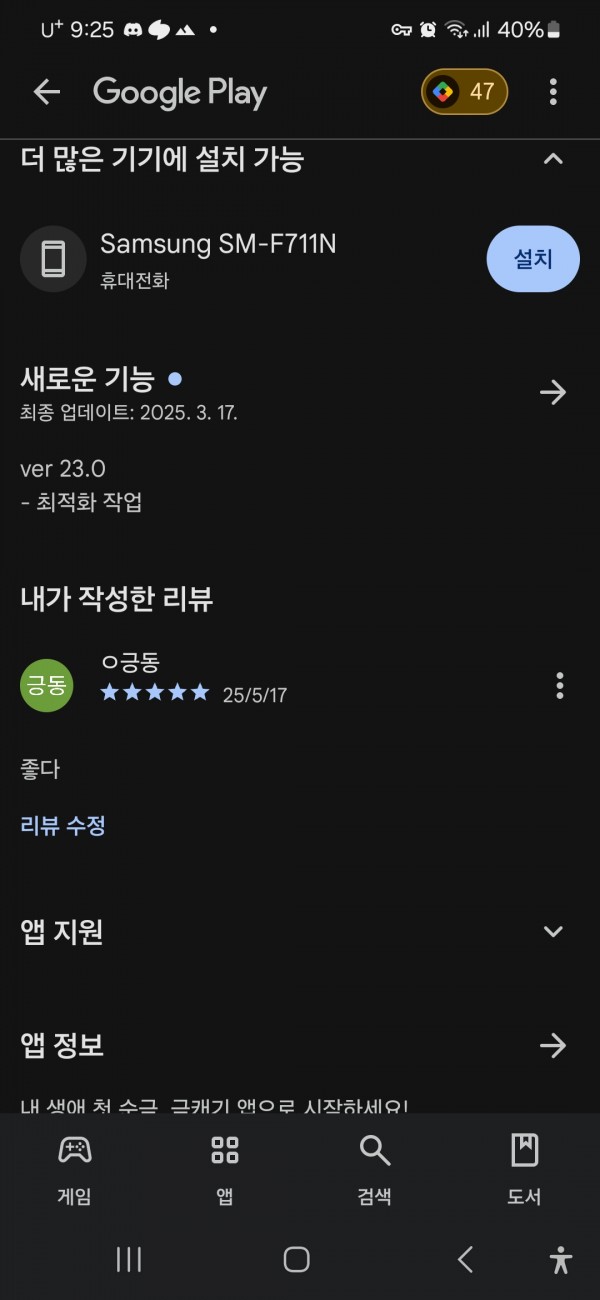Open the Google Play overflow menu
The width and height of the screenshot is (600, 1300).
(553, 92)
